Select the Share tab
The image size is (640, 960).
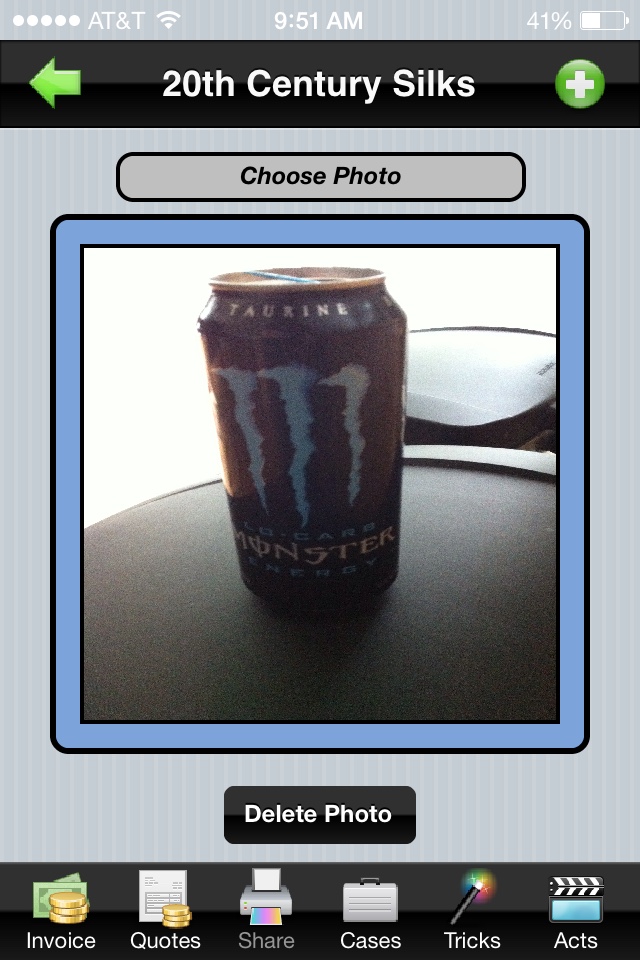(x=266, y=911)
